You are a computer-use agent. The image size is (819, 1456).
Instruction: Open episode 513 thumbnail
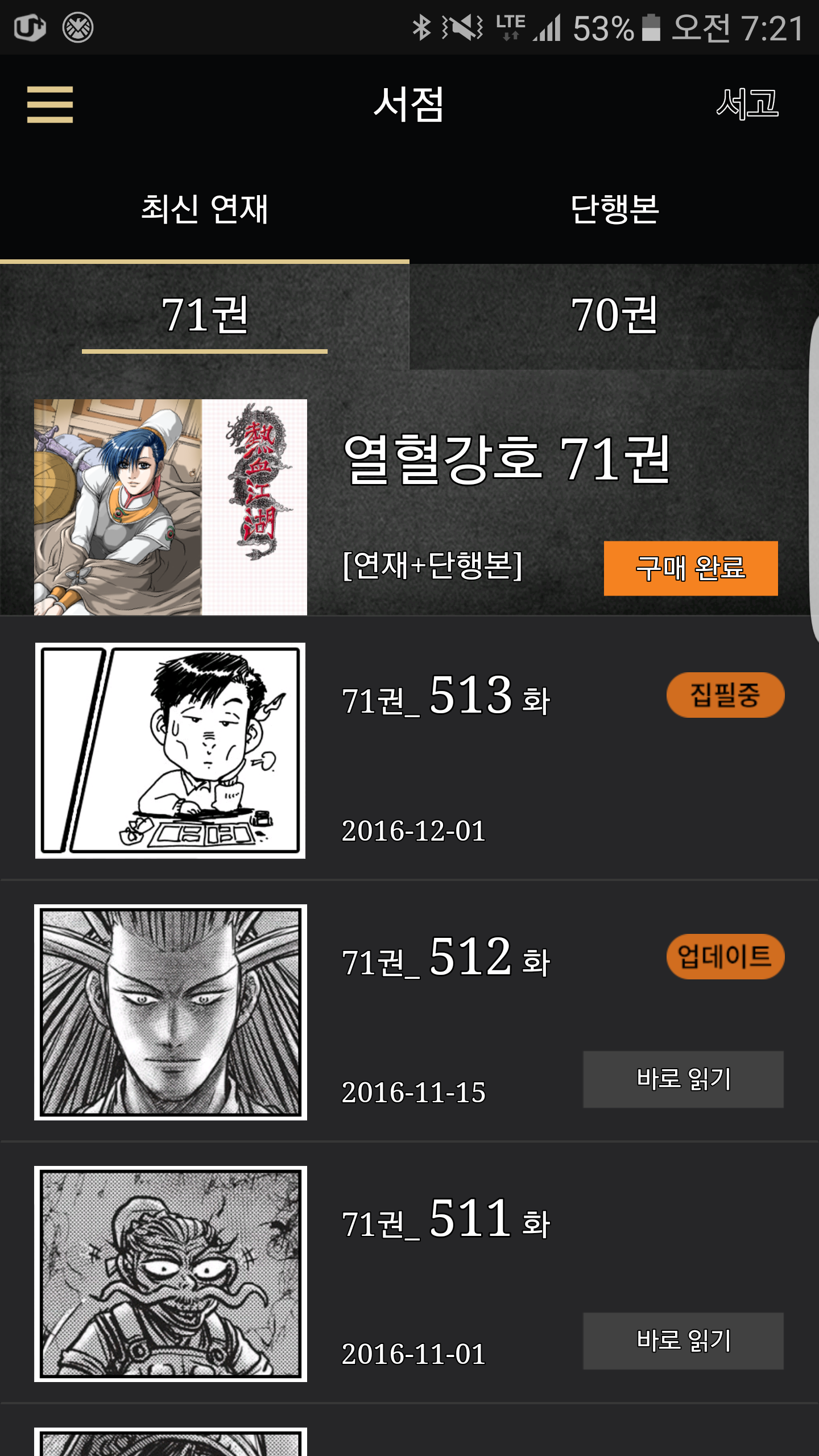171,751
